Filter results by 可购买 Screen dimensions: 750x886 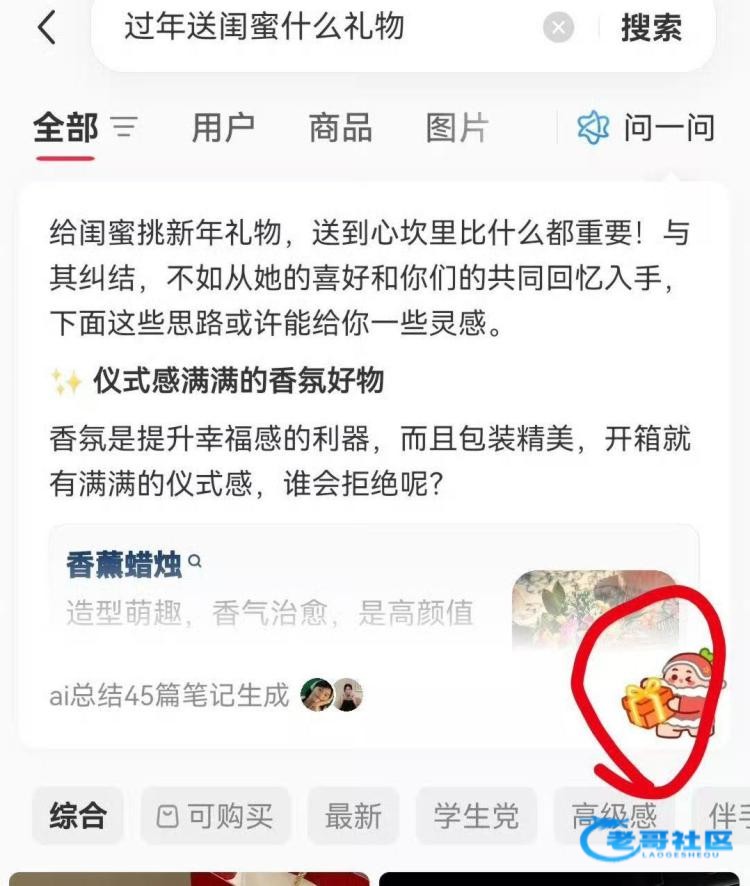pyautogui.click(x=215, y=816)
